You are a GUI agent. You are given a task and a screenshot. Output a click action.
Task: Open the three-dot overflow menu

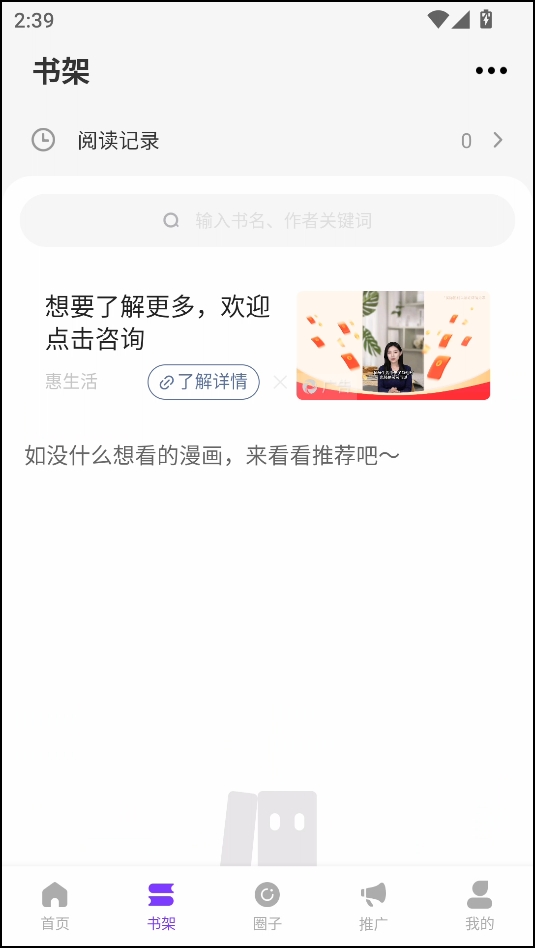491,71
